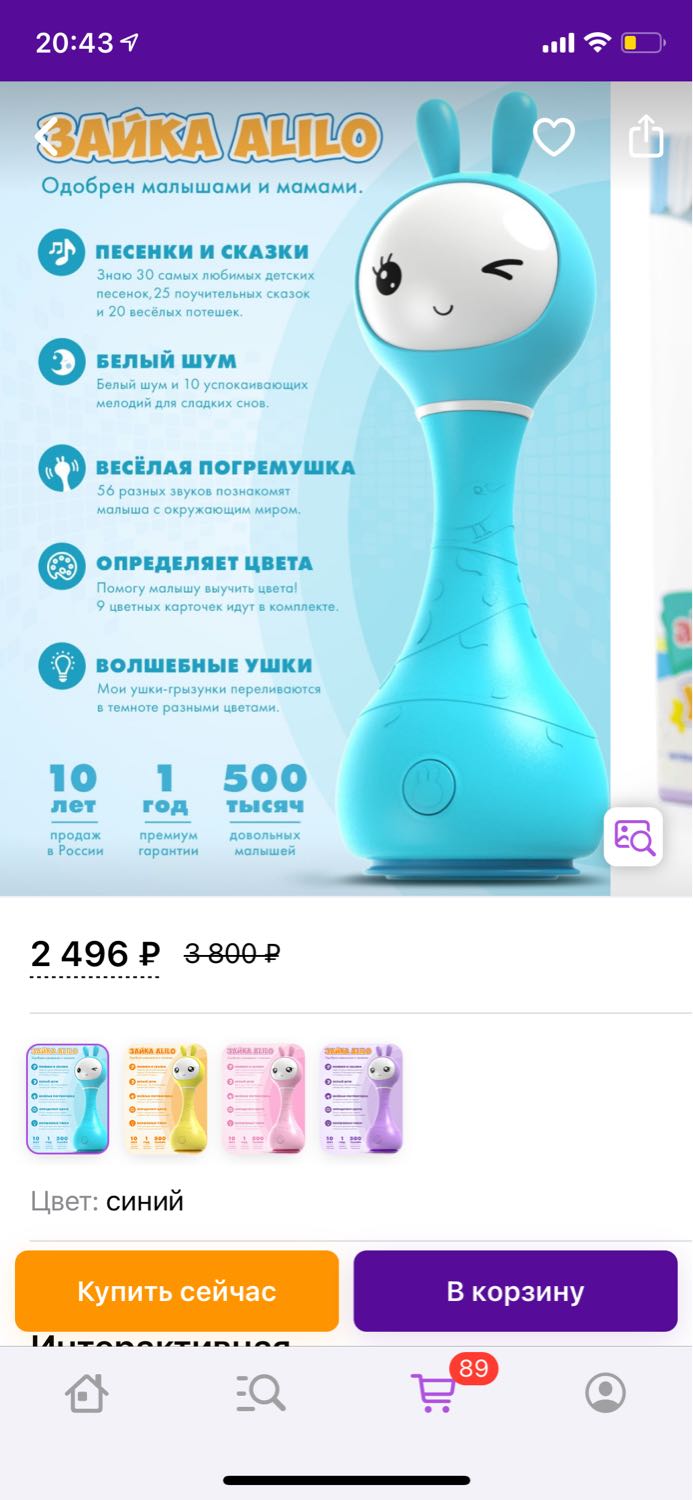Go back using the arrow icon
The height and width of the screenshot is (1500, 693).
pyautogui.click(x=47, y=137)
